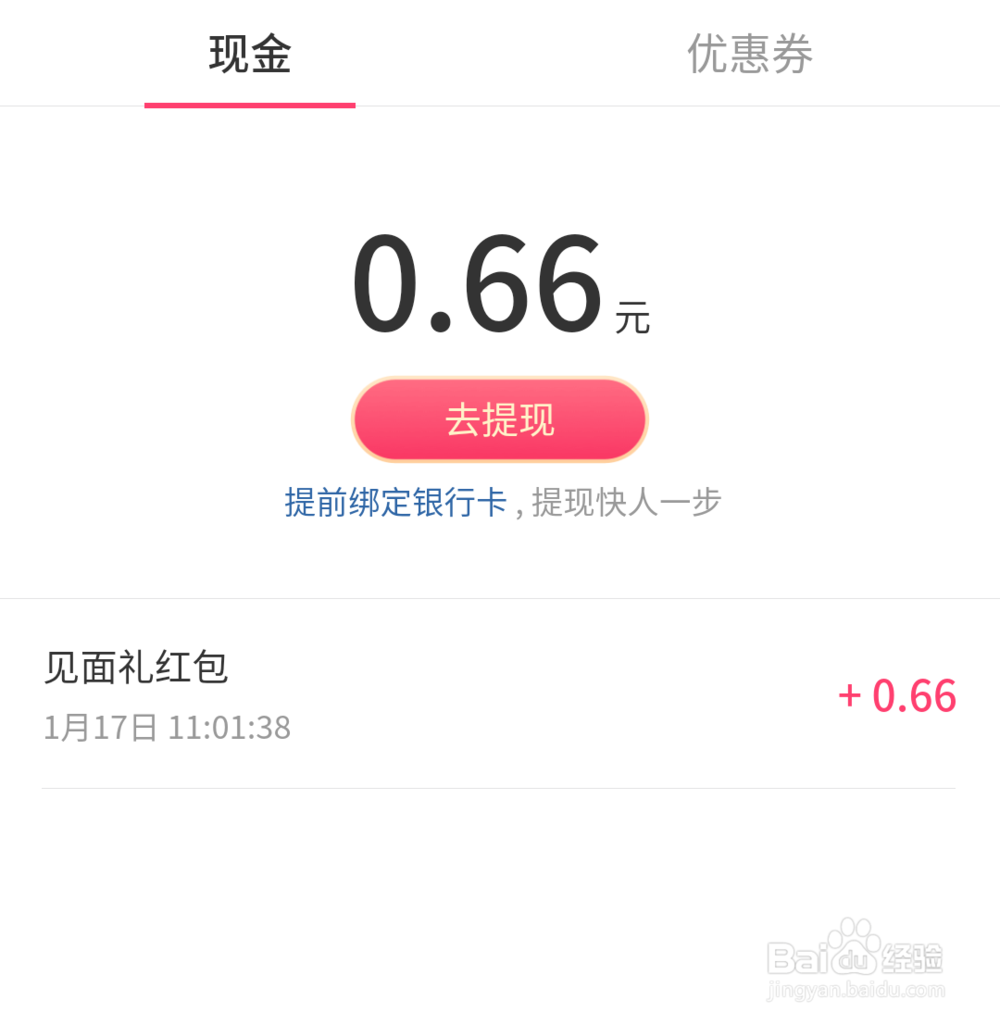Open the 提前绑定银行卡 link
Viewport: 1000px width, 1024px height.
[x=393, y=503]
